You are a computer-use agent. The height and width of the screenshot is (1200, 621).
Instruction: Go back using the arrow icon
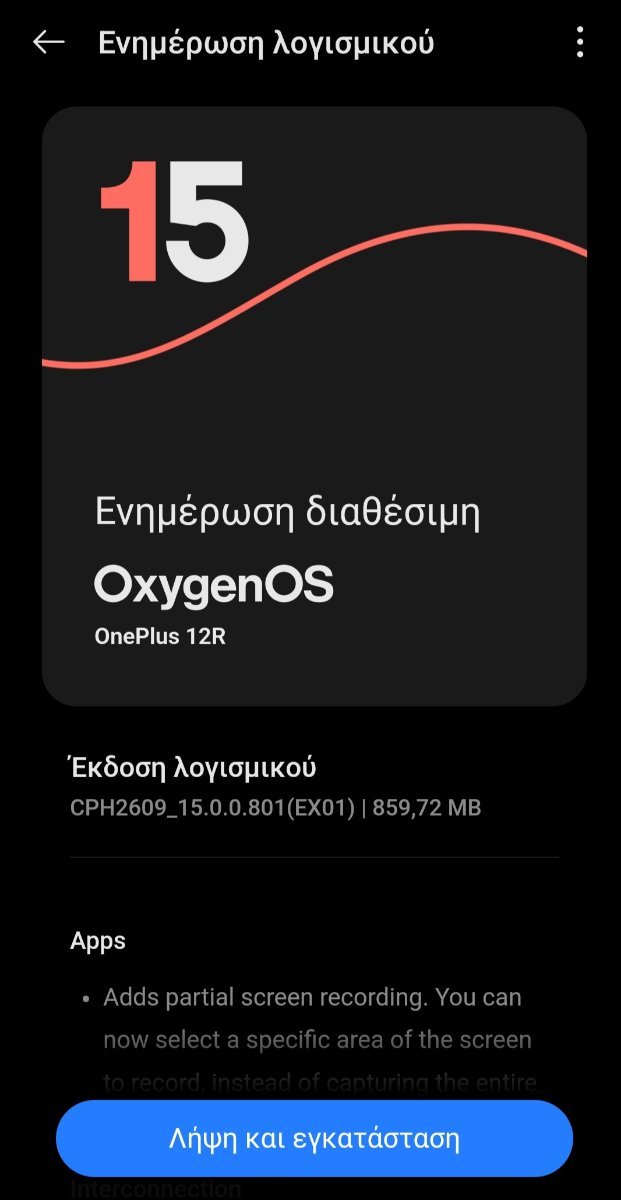point(49,42)
